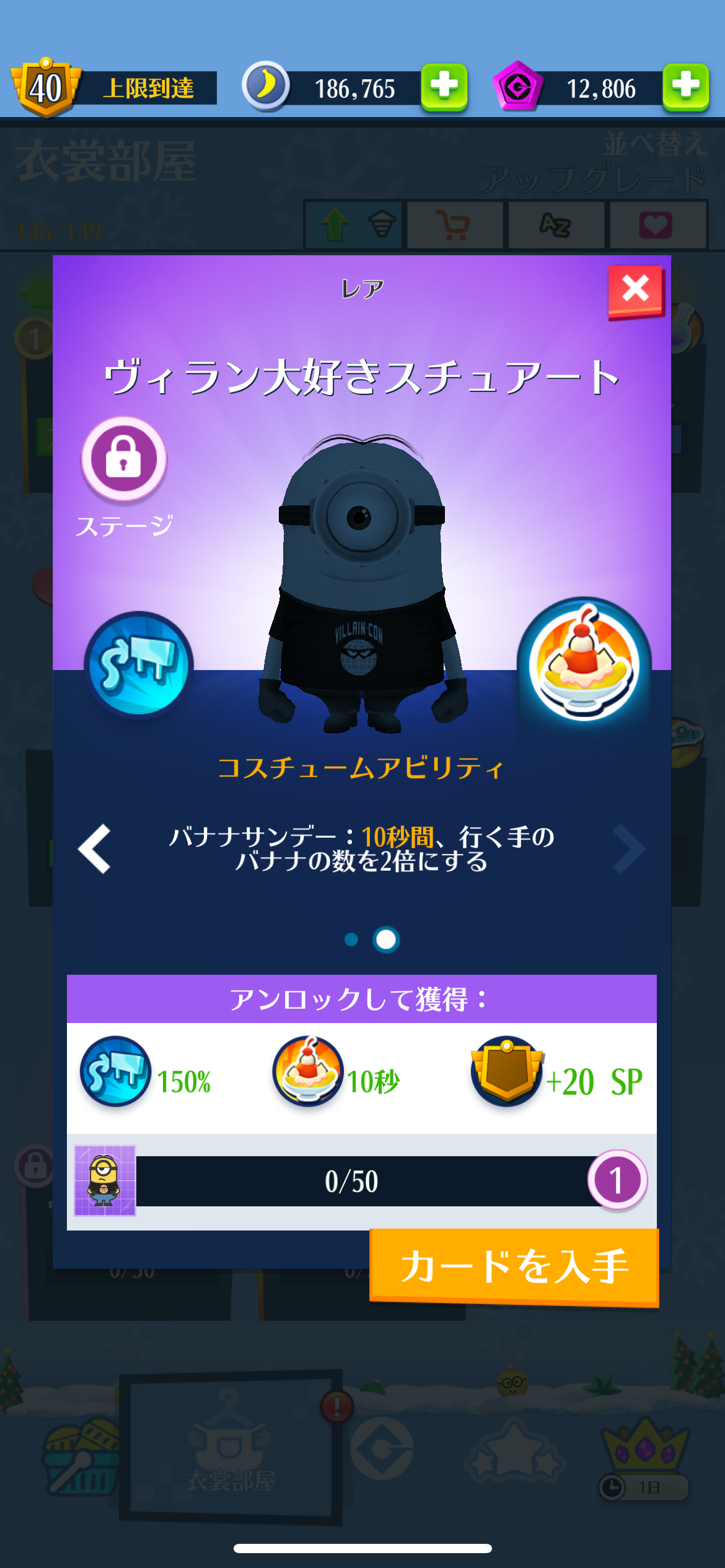Add more tokens with the plus button
This screenshot has height=1568, width=725.
click(686, 87)
